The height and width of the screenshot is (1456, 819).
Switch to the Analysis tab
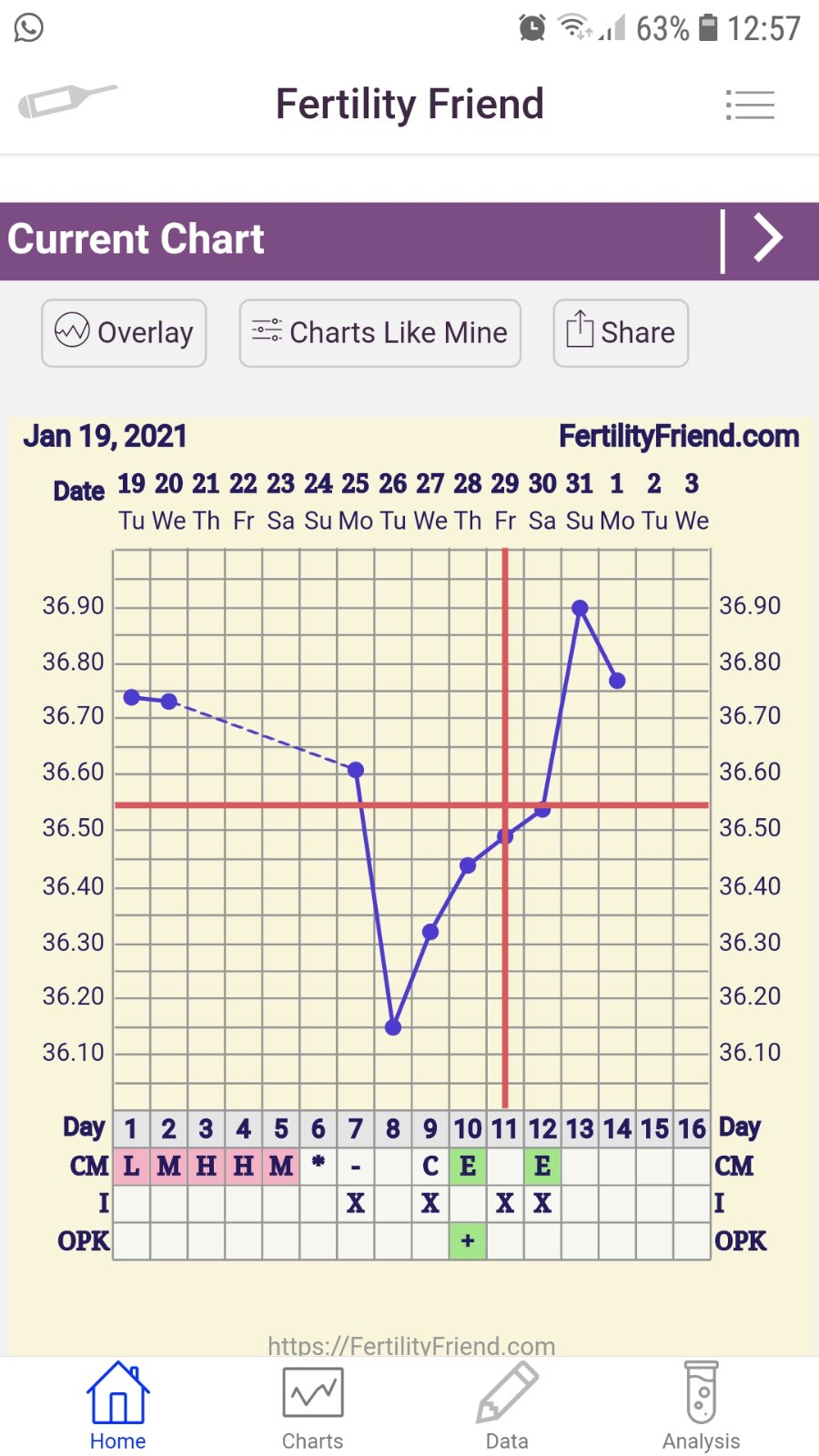coord(701,1406)
